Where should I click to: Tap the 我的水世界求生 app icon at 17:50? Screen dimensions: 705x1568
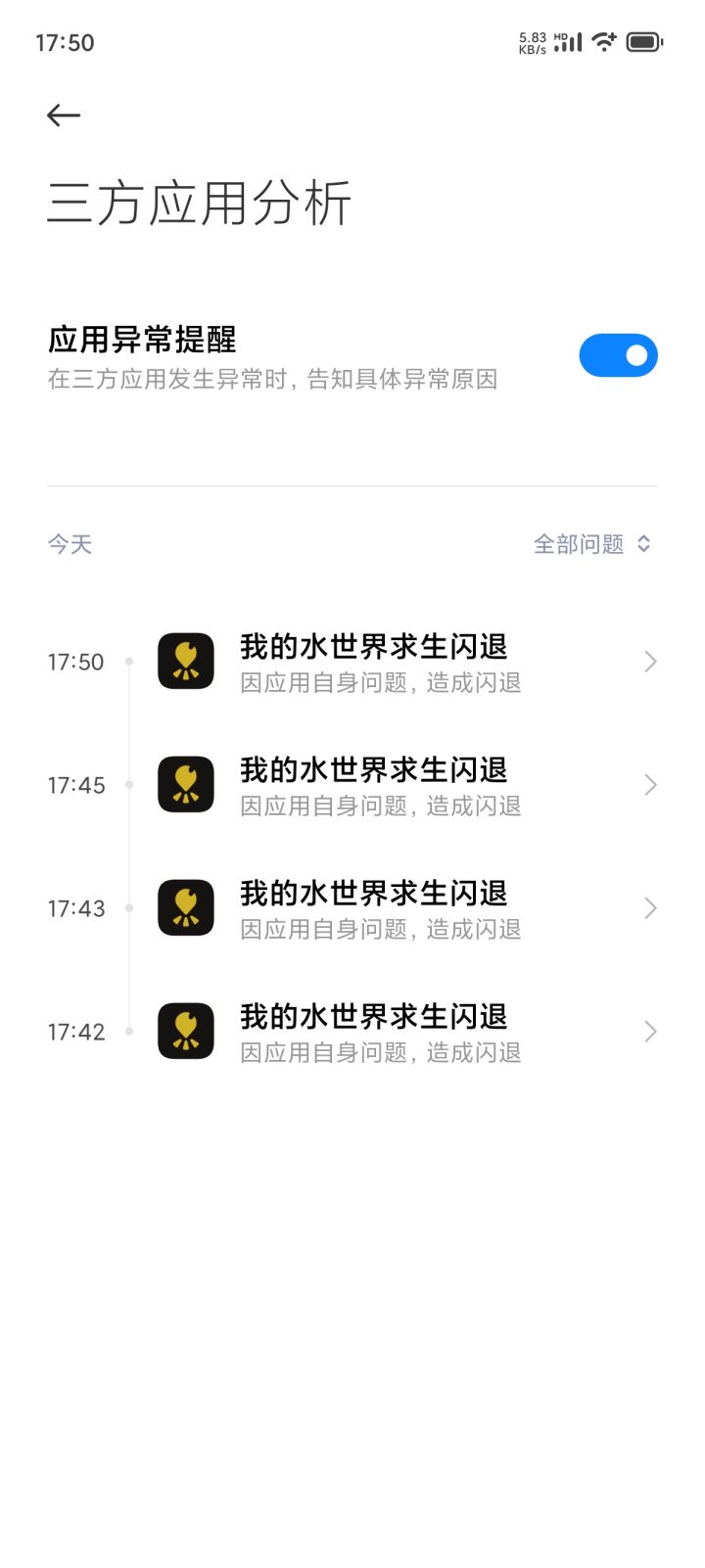click(x=185, y=661)
